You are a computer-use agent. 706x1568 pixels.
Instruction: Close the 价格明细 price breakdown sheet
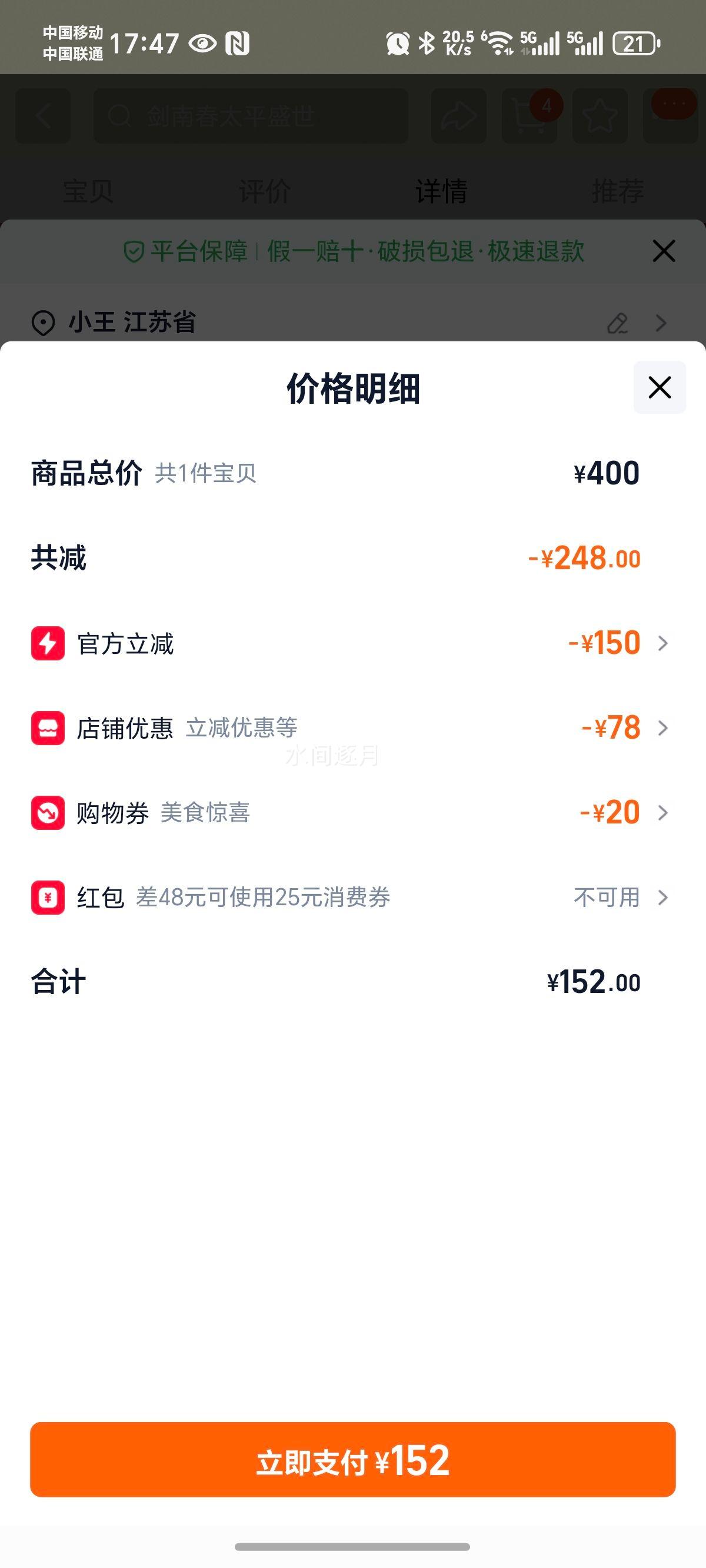click(659, 387)
